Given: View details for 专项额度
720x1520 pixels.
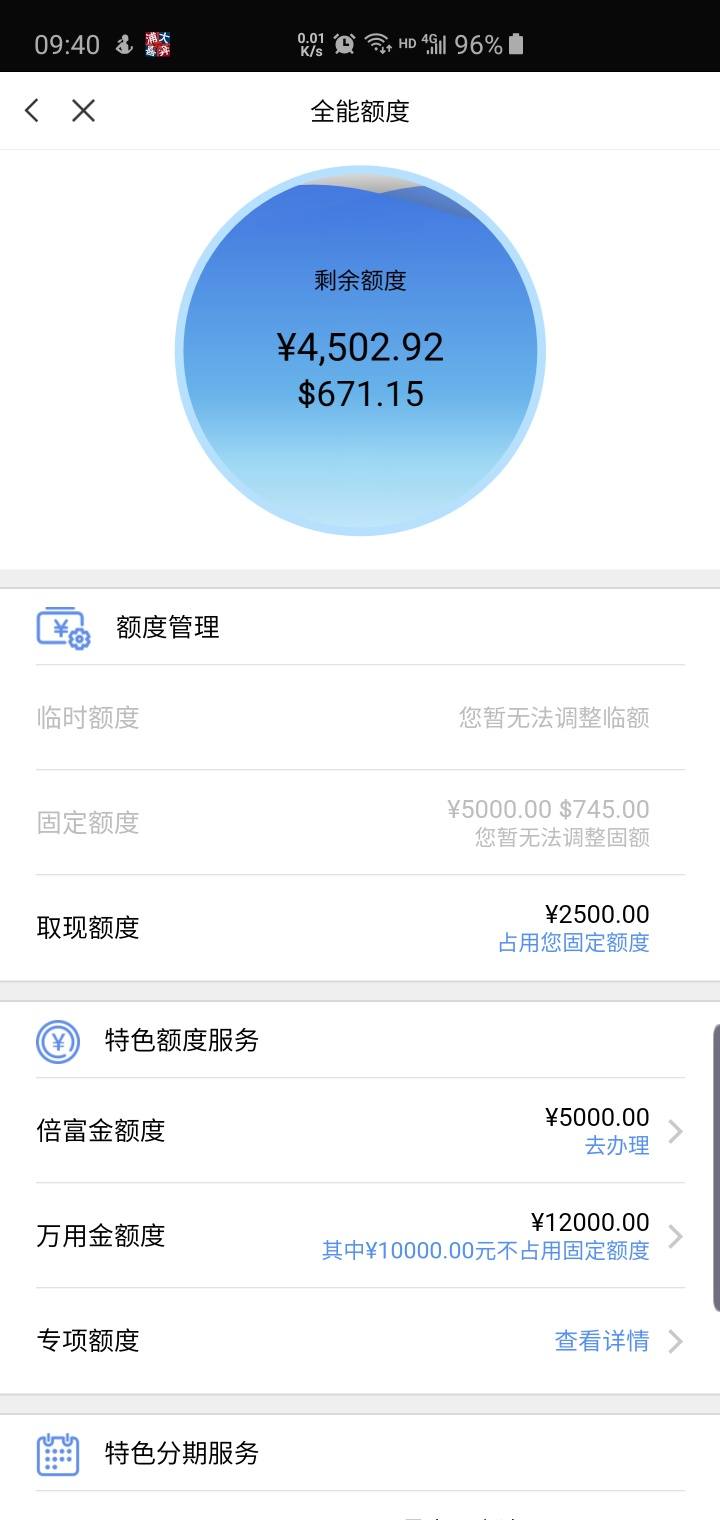Looking at the screenshot, I should pos(602,1341).
